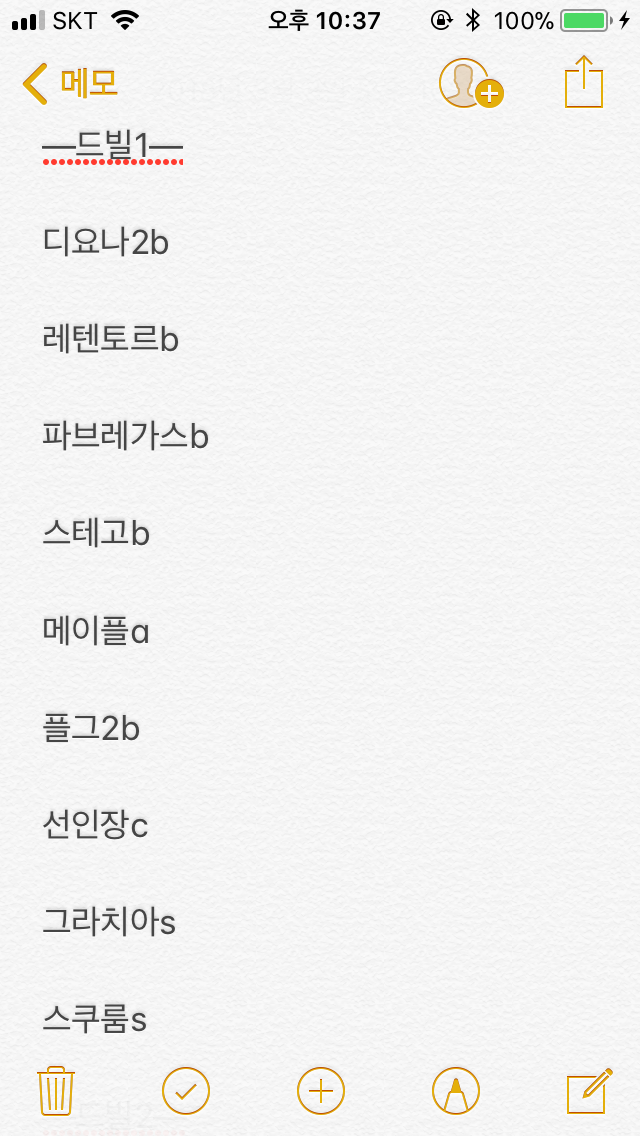Viewport: 640px width, 1136px height.
Task: Compose a new note
Action: click(x=589, y=1090)
